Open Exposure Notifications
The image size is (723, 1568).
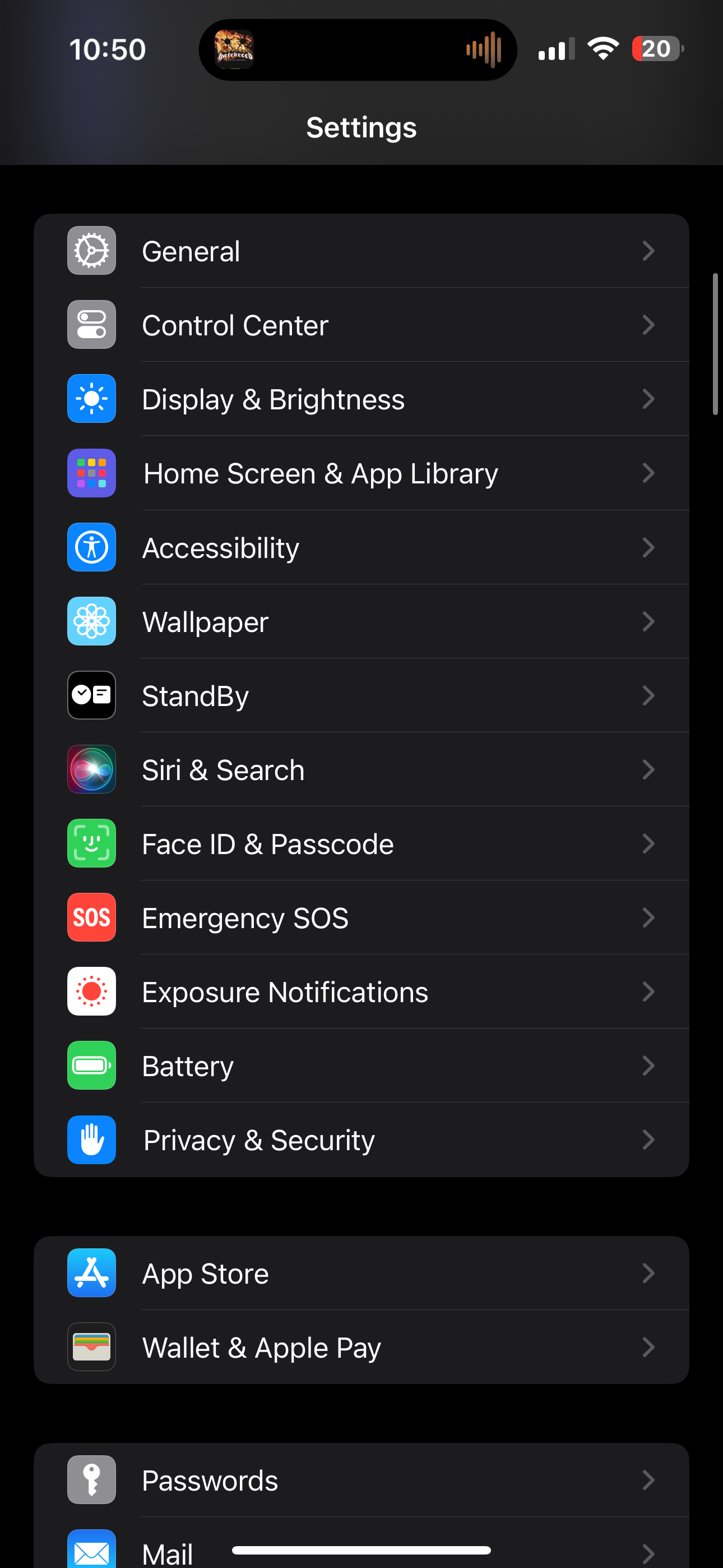tap(361, 992)
